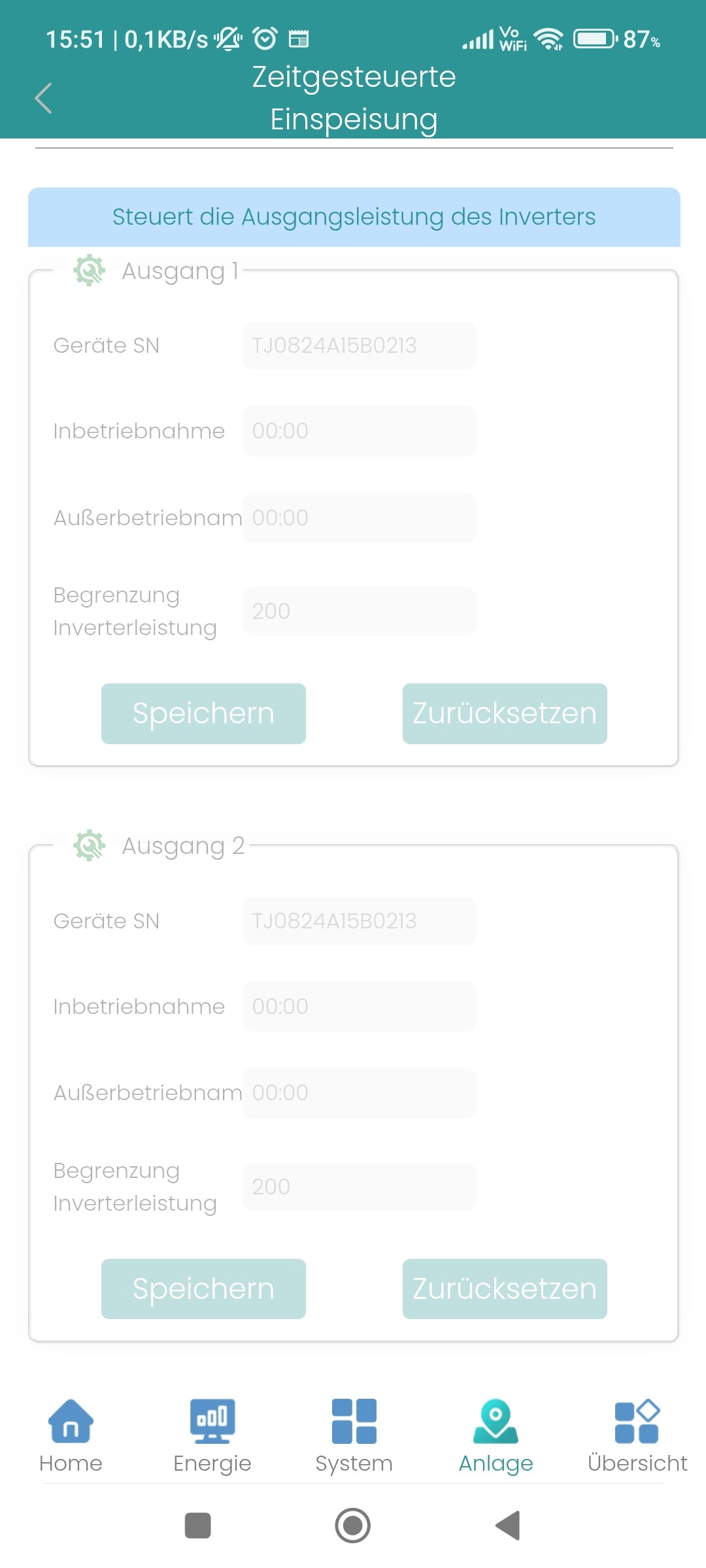Open recent apps with the square button

(197, 1526)
